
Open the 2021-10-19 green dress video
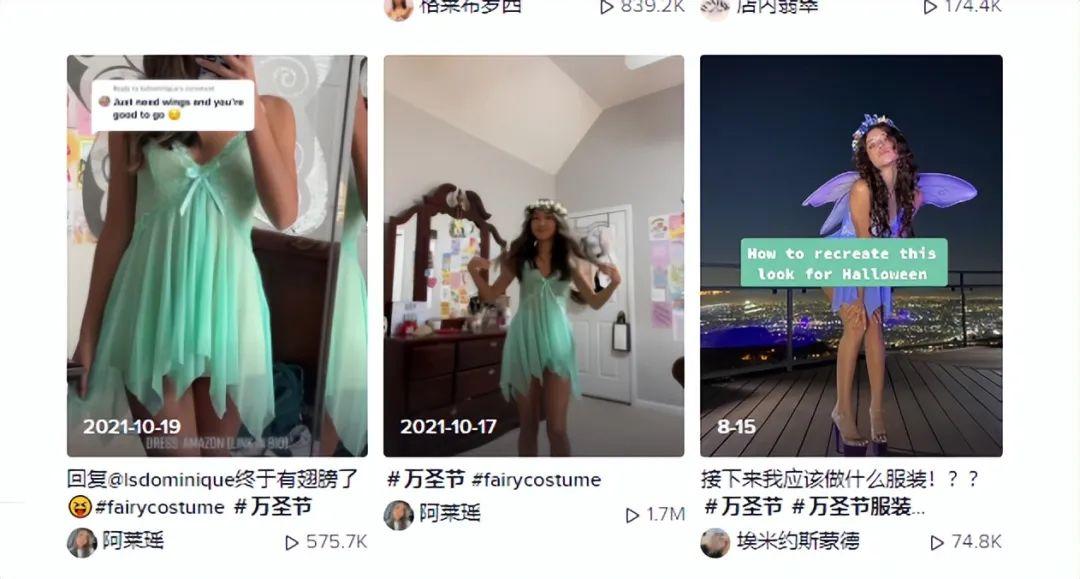pyautogui.click(x=217, y=255)
